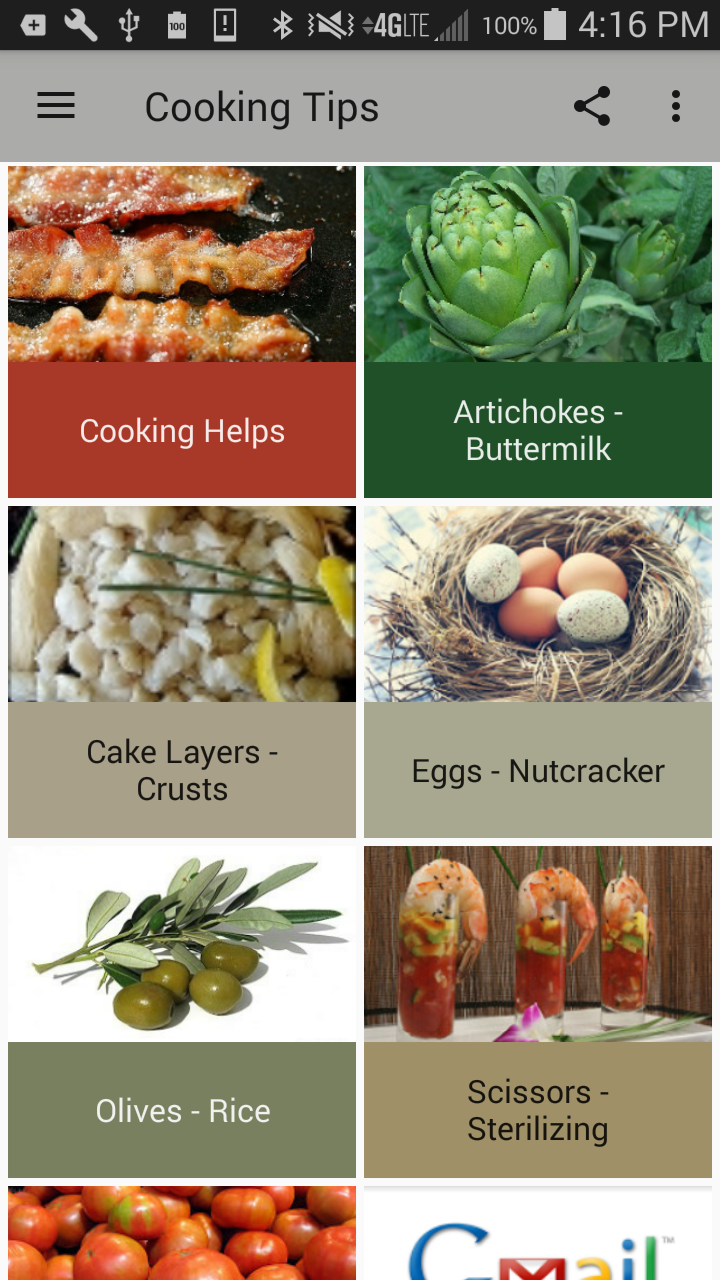Tap the Cooking Tips title
720x1280 pixels.
coord(262,106)
